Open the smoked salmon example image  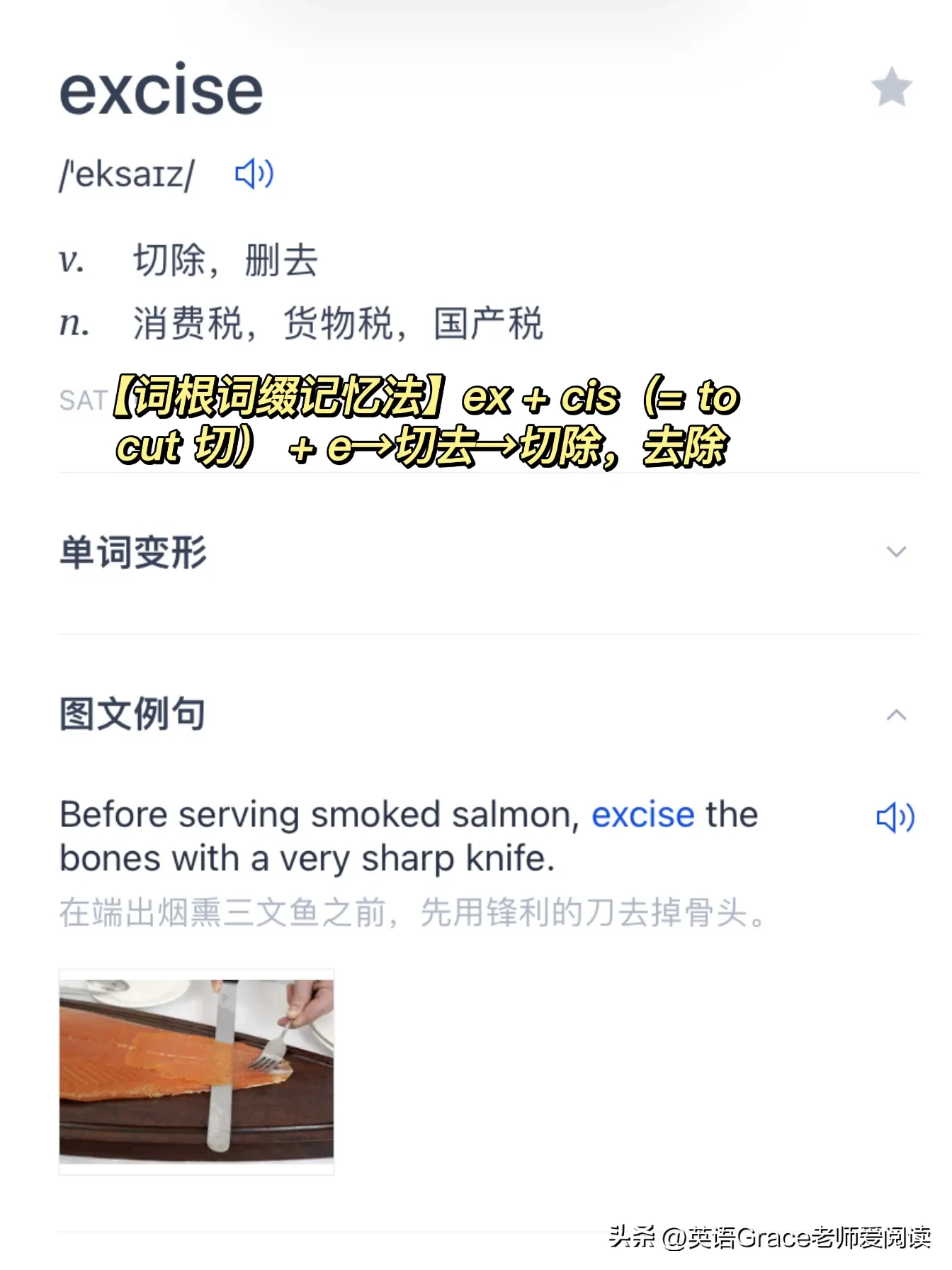196,1071
